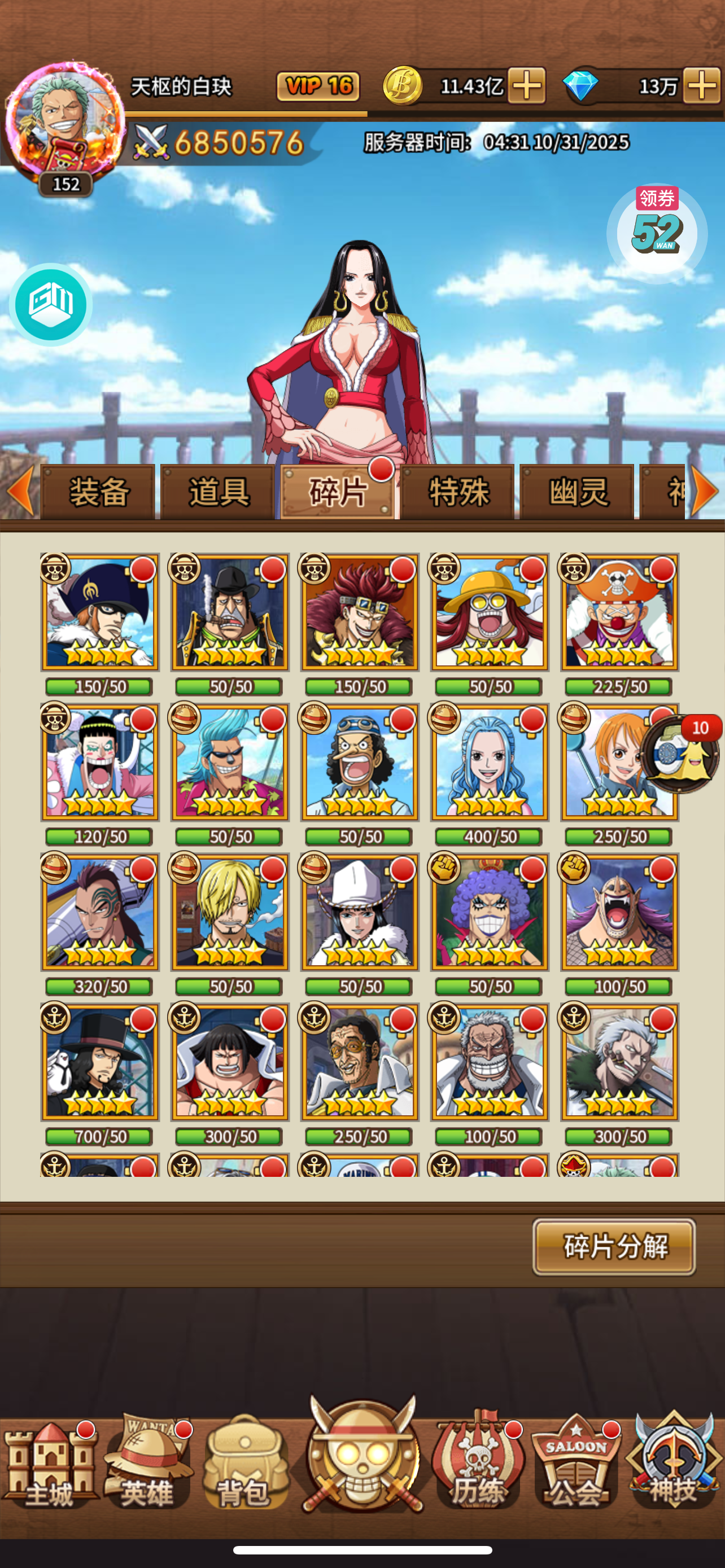This screenshot has height=1568, width=725.
Task: Select the hero fragment showing 225/50
Action: 619,612
